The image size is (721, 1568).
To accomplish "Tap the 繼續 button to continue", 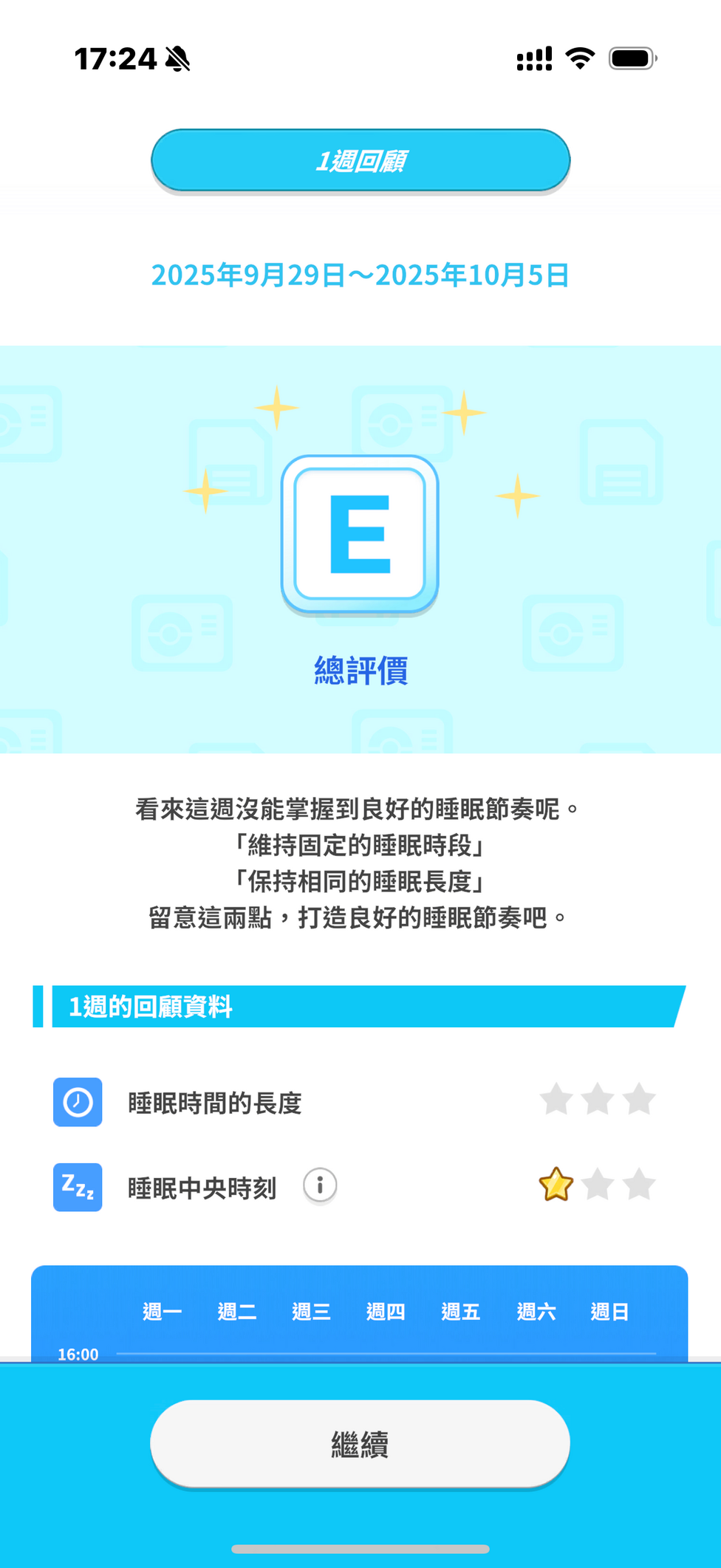I will pyautogui.click(x=360, y=1444).
